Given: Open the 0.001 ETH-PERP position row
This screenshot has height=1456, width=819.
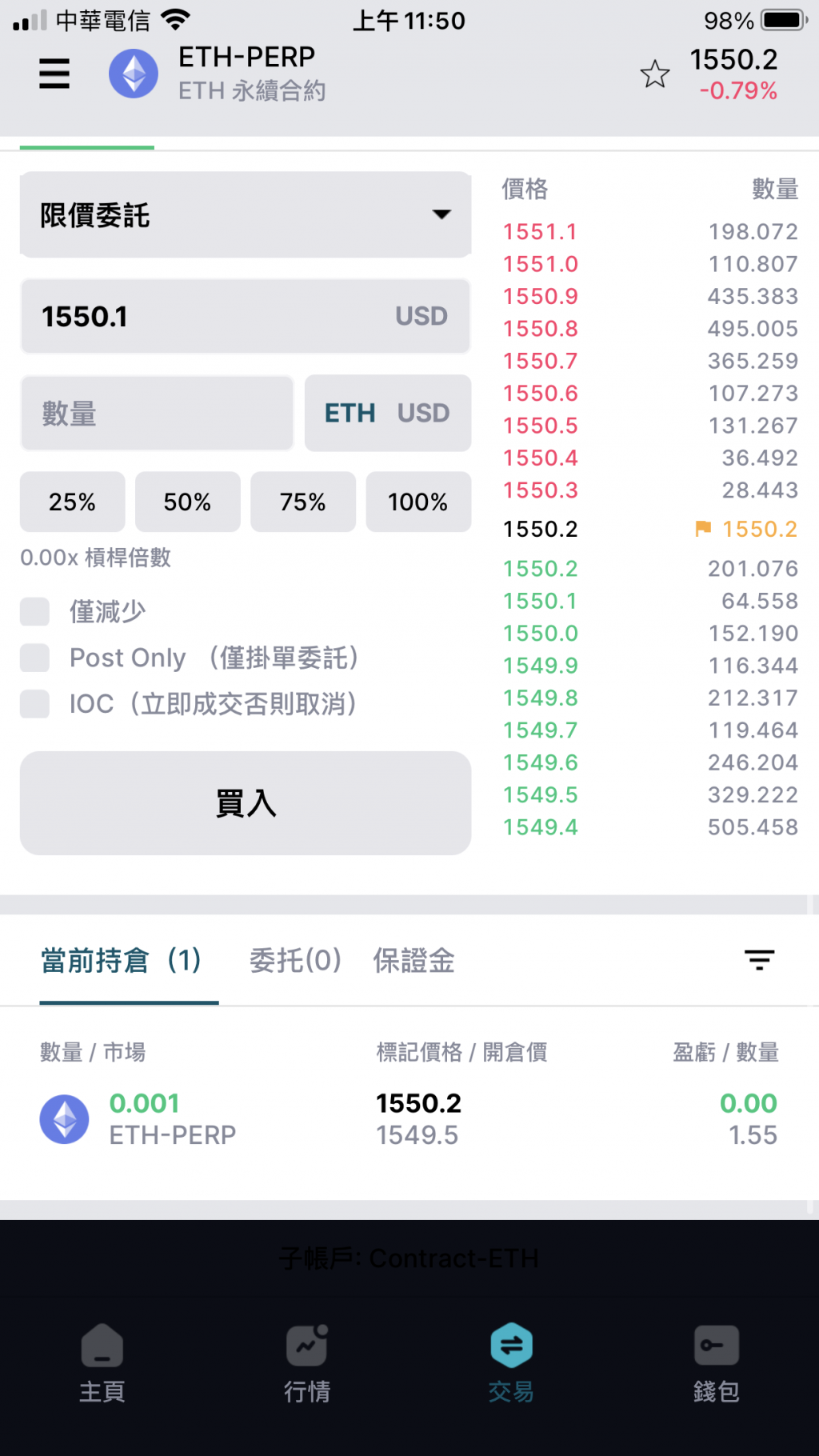Looking at the screenshot, I should click(x=408, y=1118).
